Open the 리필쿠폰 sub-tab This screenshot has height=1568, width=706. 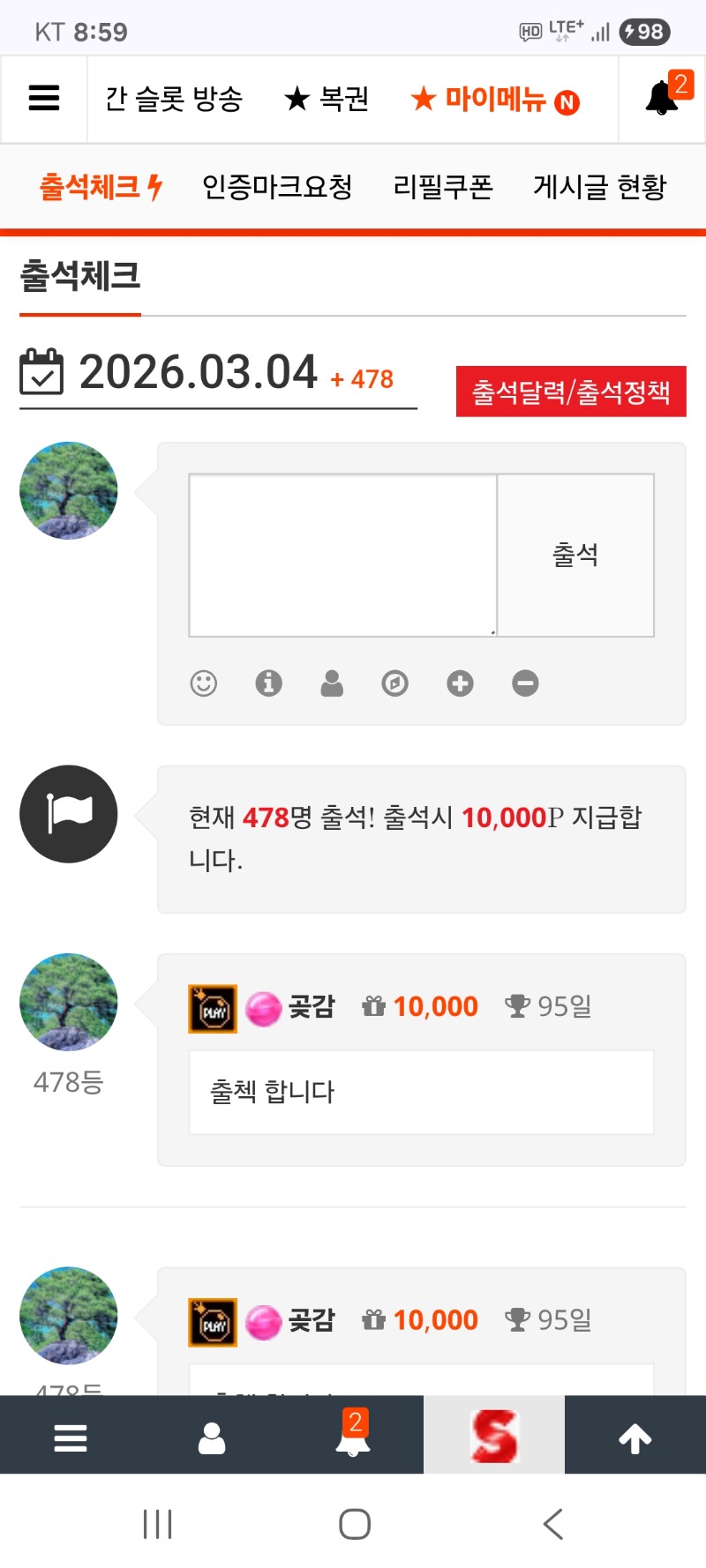(443, 187)
